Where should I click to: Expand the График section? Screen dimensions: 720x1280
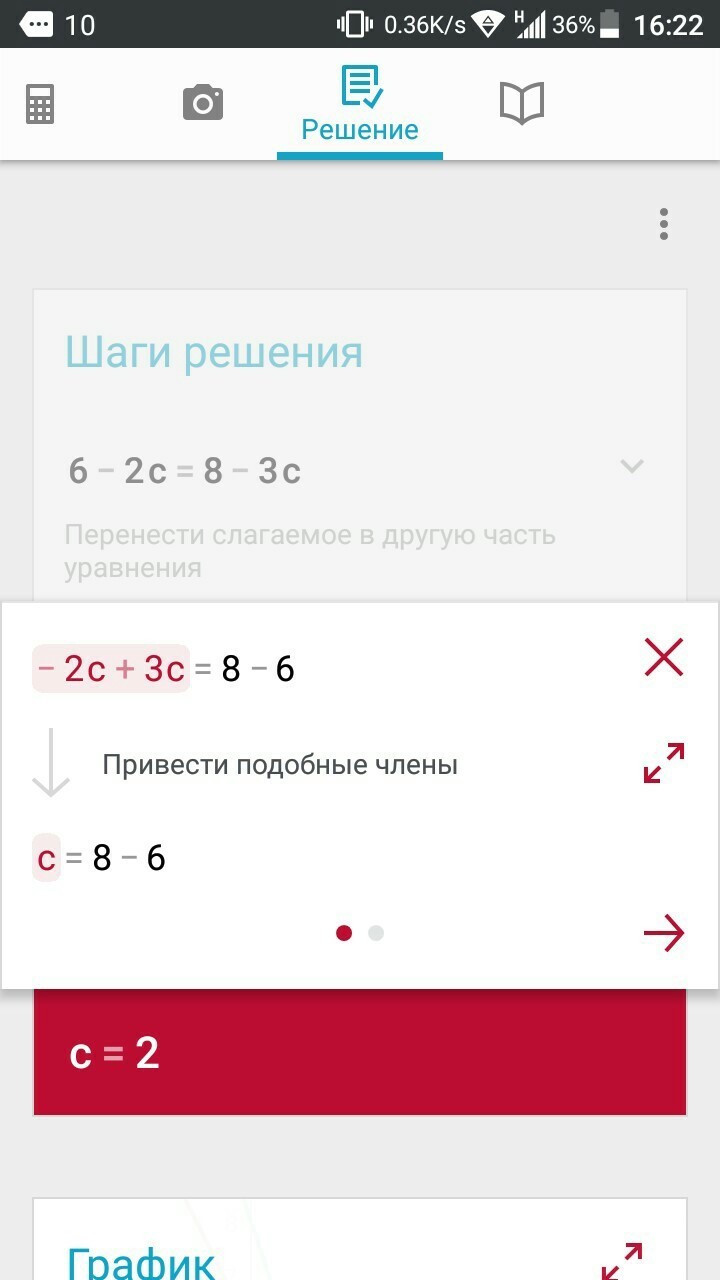pyautogui.click(x=621, y=1260)
